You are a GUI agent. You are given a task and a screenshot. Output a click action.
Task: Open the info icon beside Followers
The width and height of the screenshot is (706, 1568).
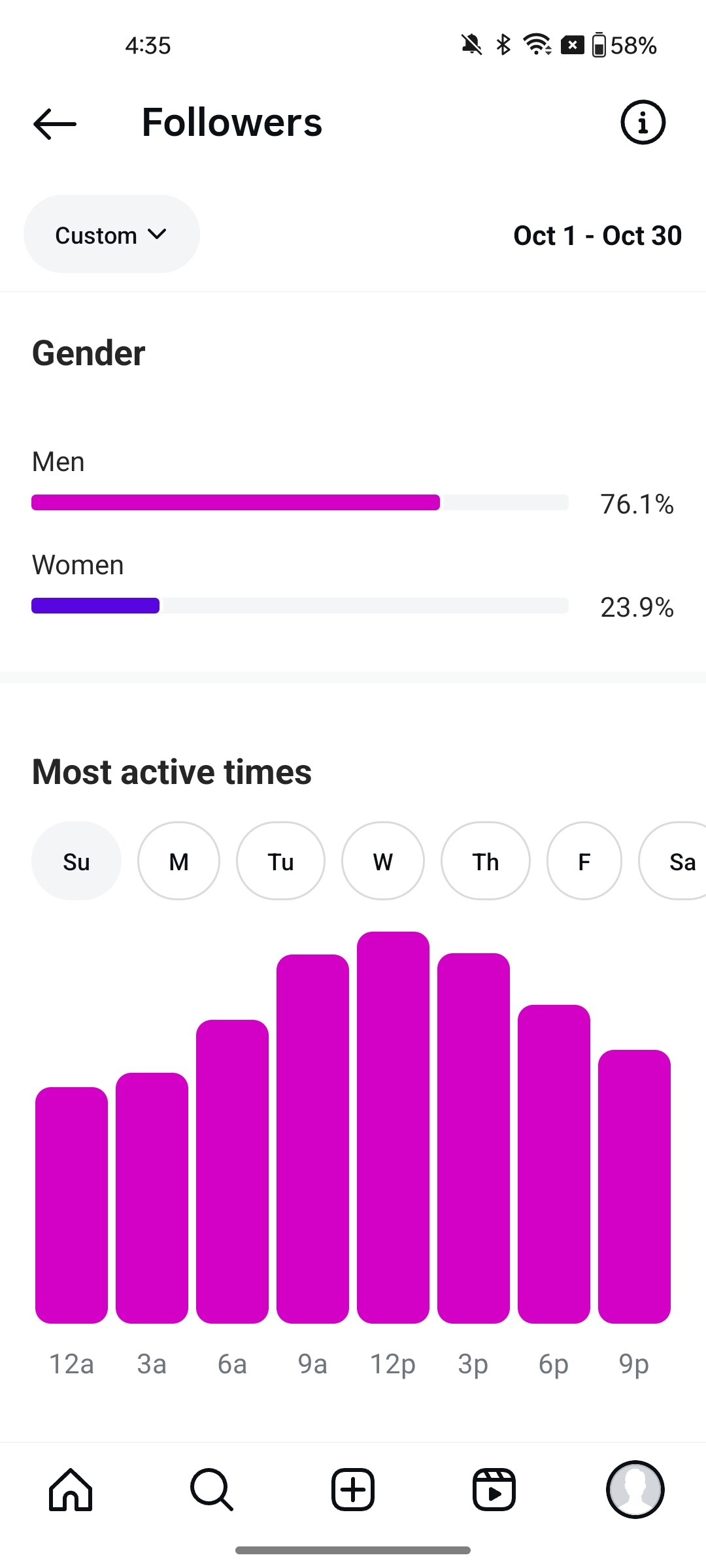(x=643, y=122)
